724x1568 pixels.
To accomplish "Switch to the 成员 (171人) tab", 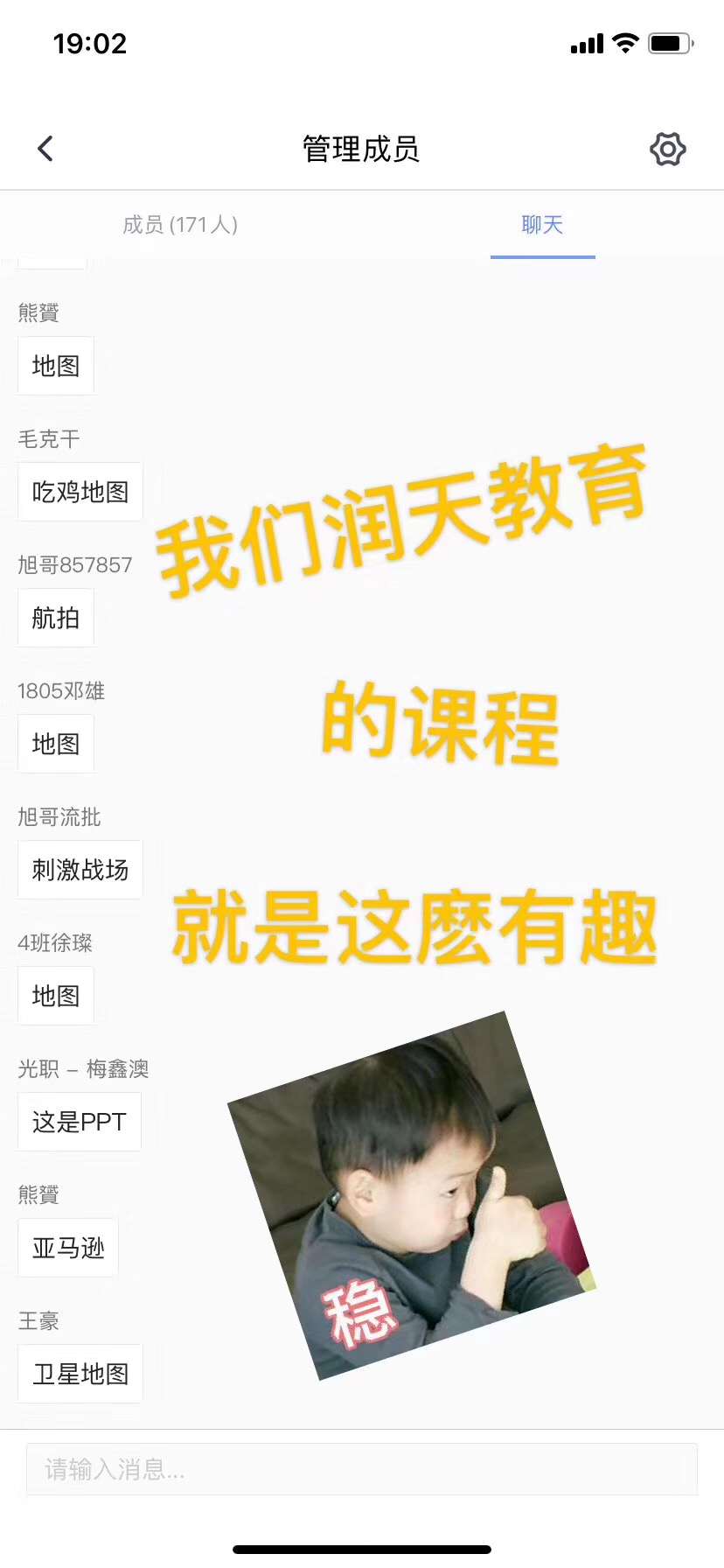I will (x=180, y=225).
